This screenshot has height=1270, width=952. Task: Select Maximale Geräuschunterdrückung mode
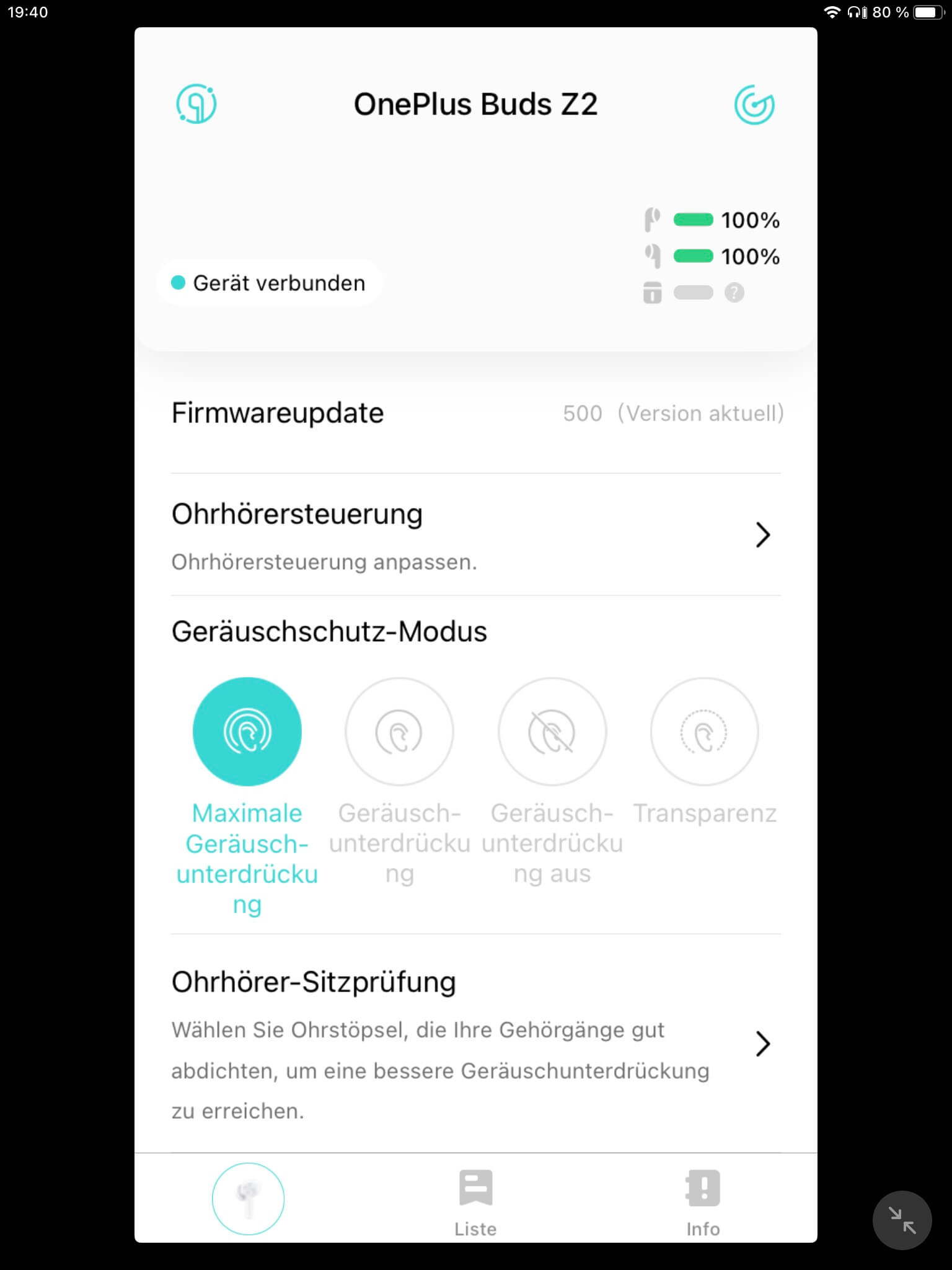tap(247, 732)
